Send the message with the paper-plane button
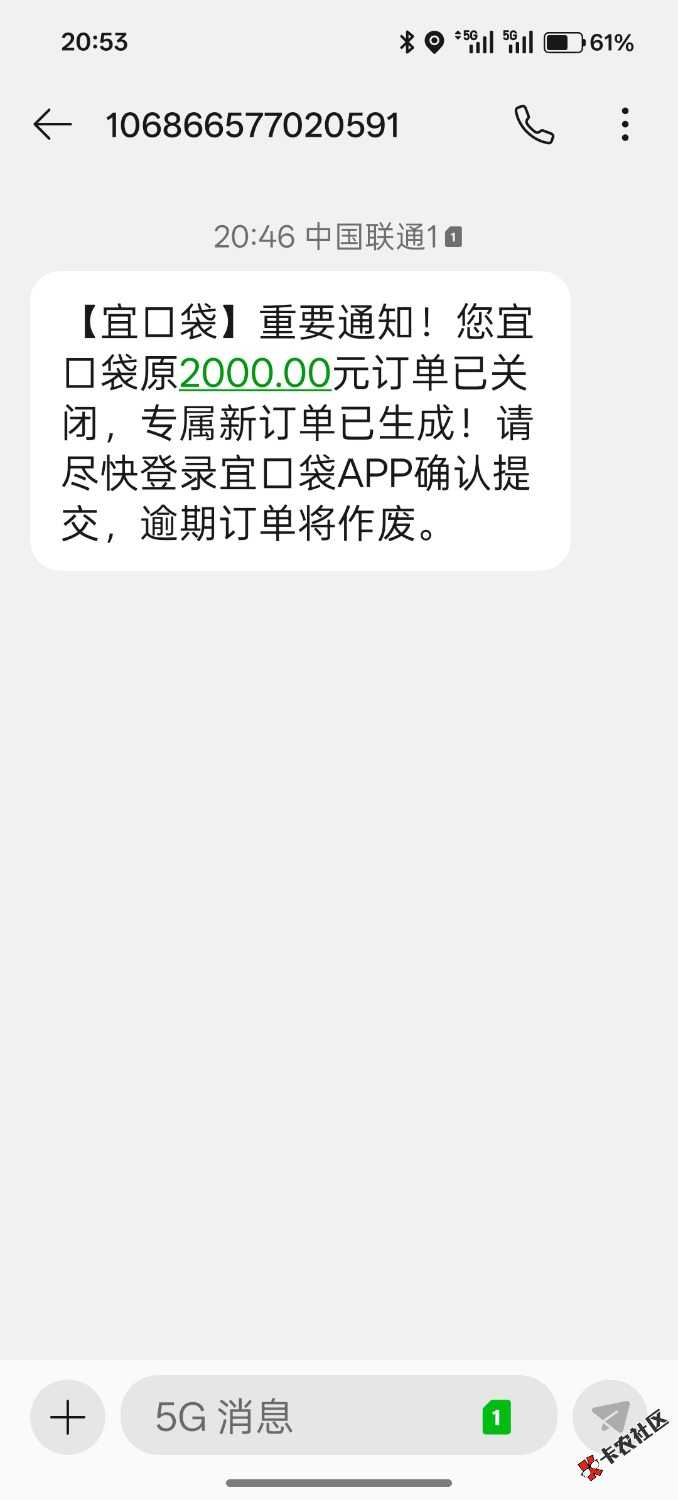Image resolution: width=678 pixels, height=1500 pixels. tap(609, 1417)
